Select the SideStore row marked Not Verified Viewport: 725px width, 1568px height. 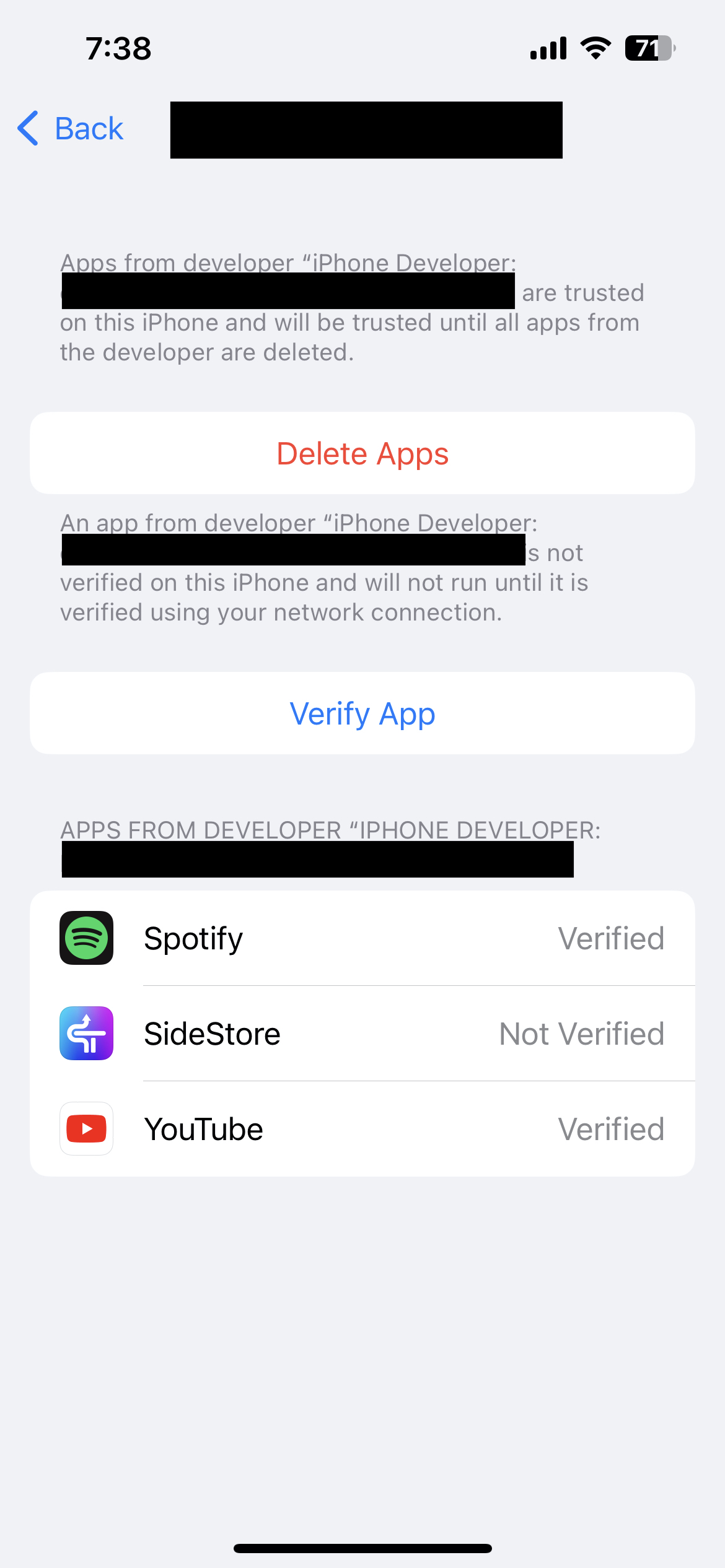(x=362, y=1033)
